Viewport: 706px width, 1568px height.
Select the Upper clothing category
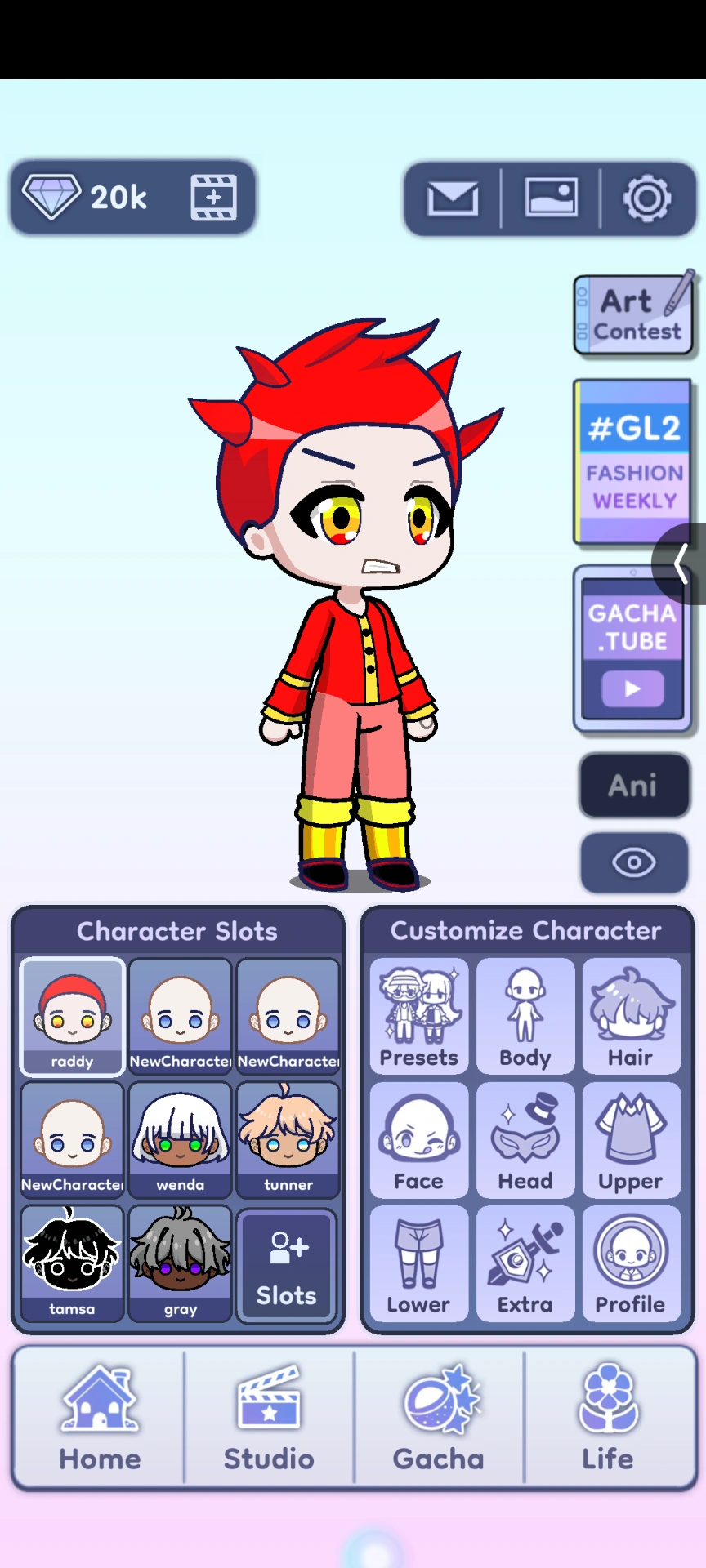(x=631, y=1139)
